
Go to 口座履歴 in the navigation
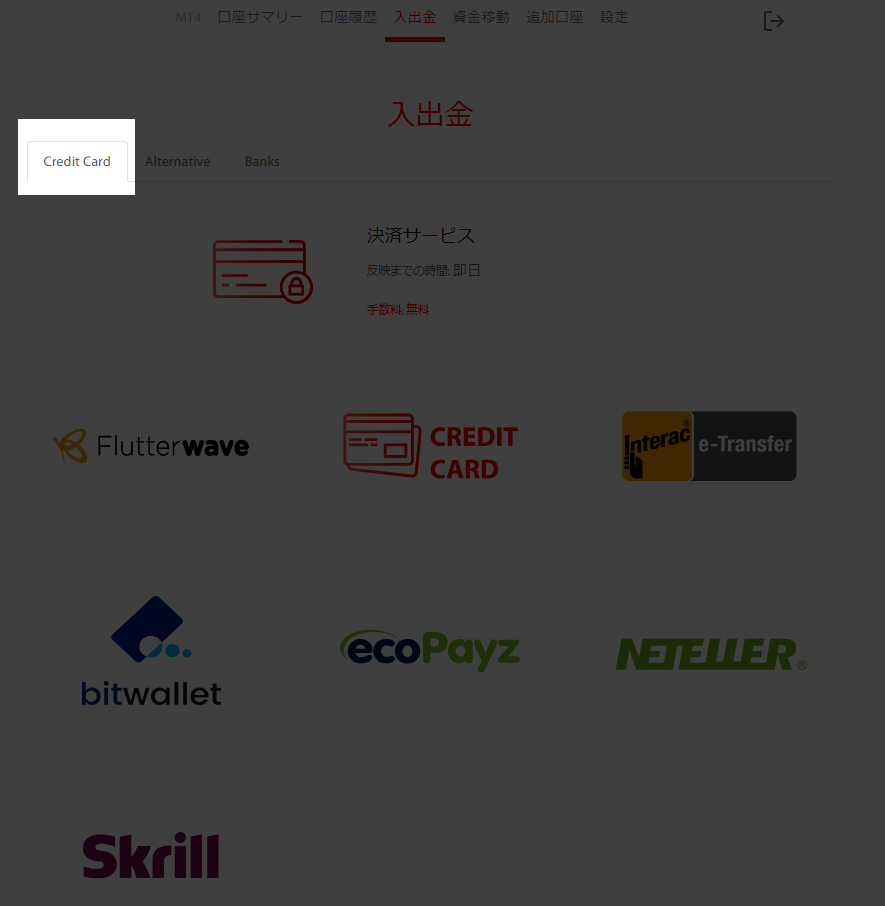347,17
